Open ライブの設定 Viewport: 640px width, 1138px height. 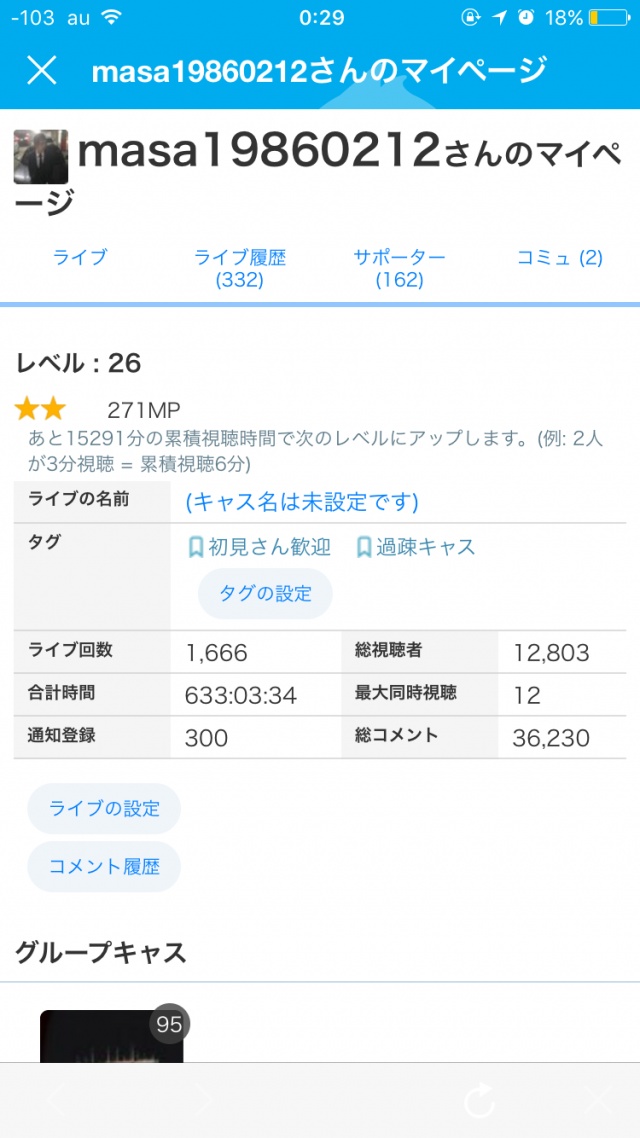coord(104,808)
